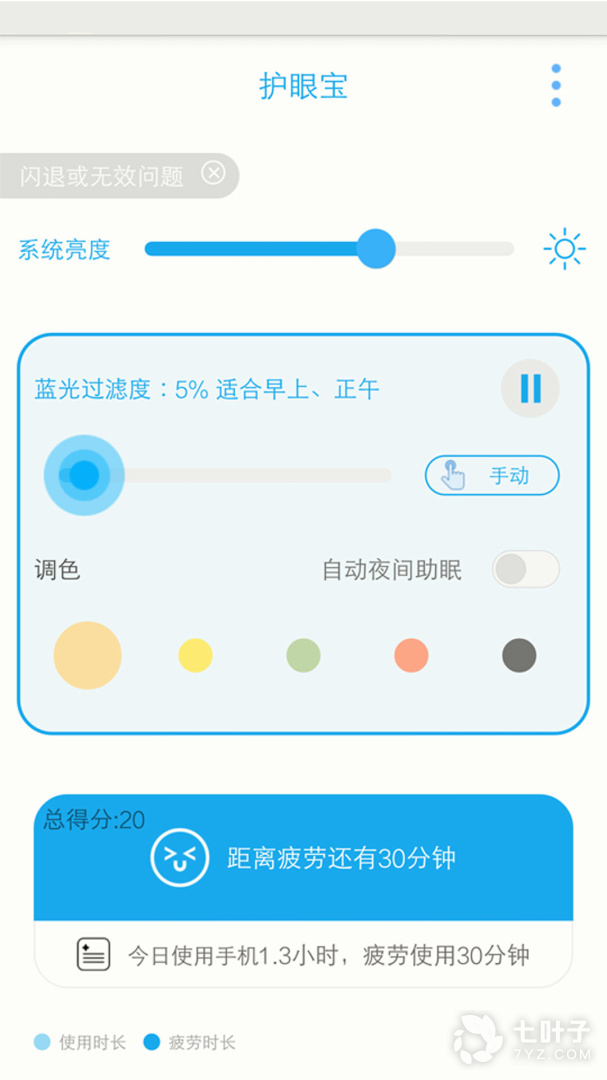Tap the 系统亮度 brightness slider
This screenshot has height=1080, width=607.
pyautogui.click(x=329, y=249)
